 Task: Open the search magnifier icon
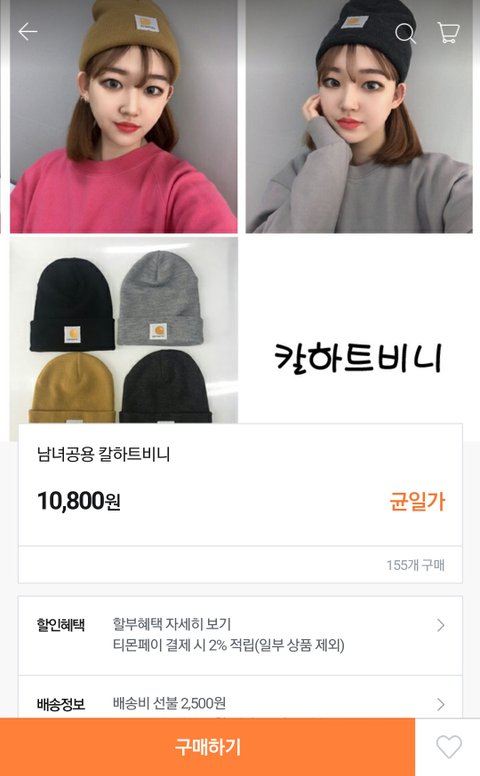tap(405, 33)
